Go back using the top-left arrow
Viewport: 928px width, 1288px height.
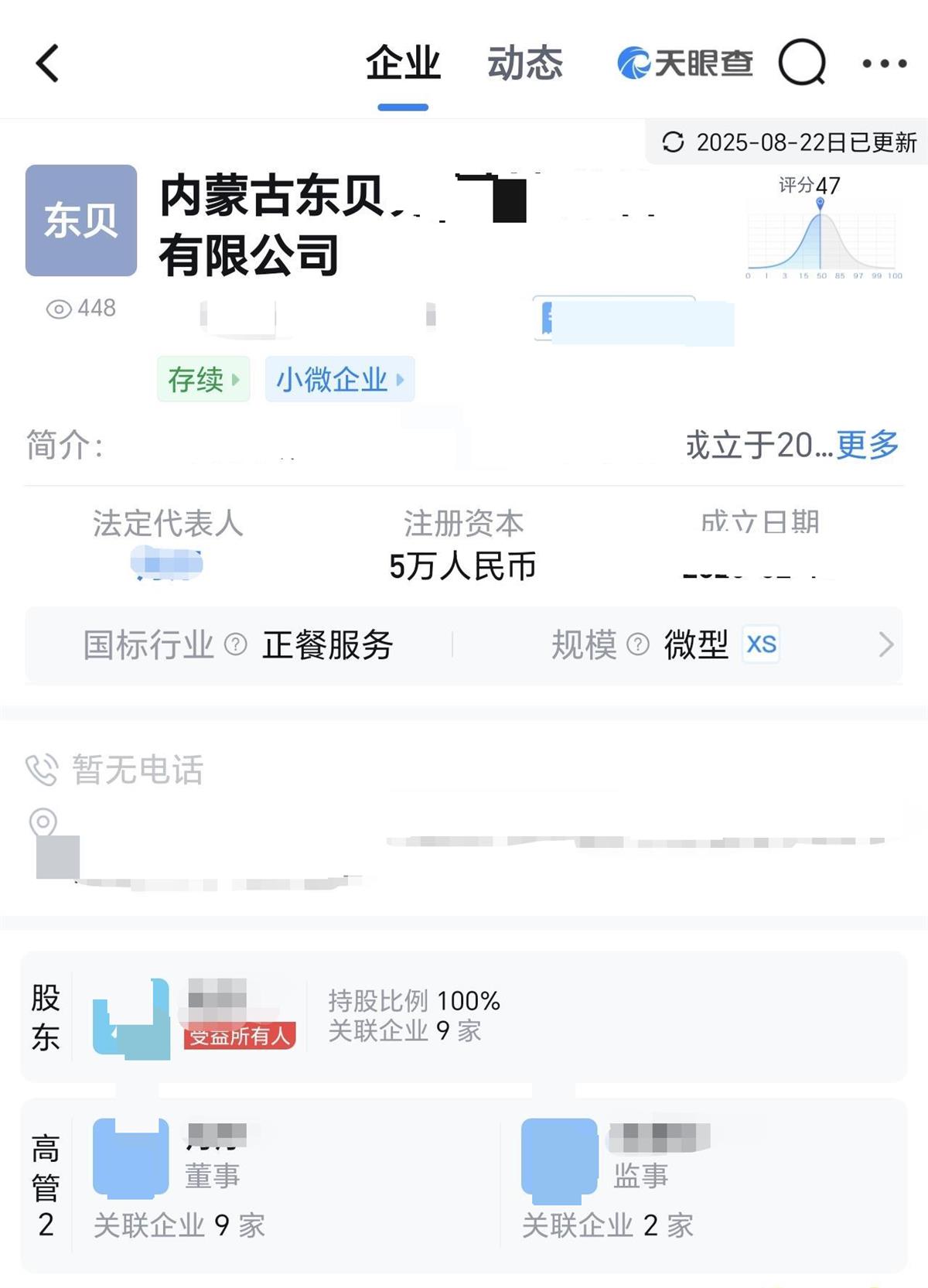tap(48, 63)
